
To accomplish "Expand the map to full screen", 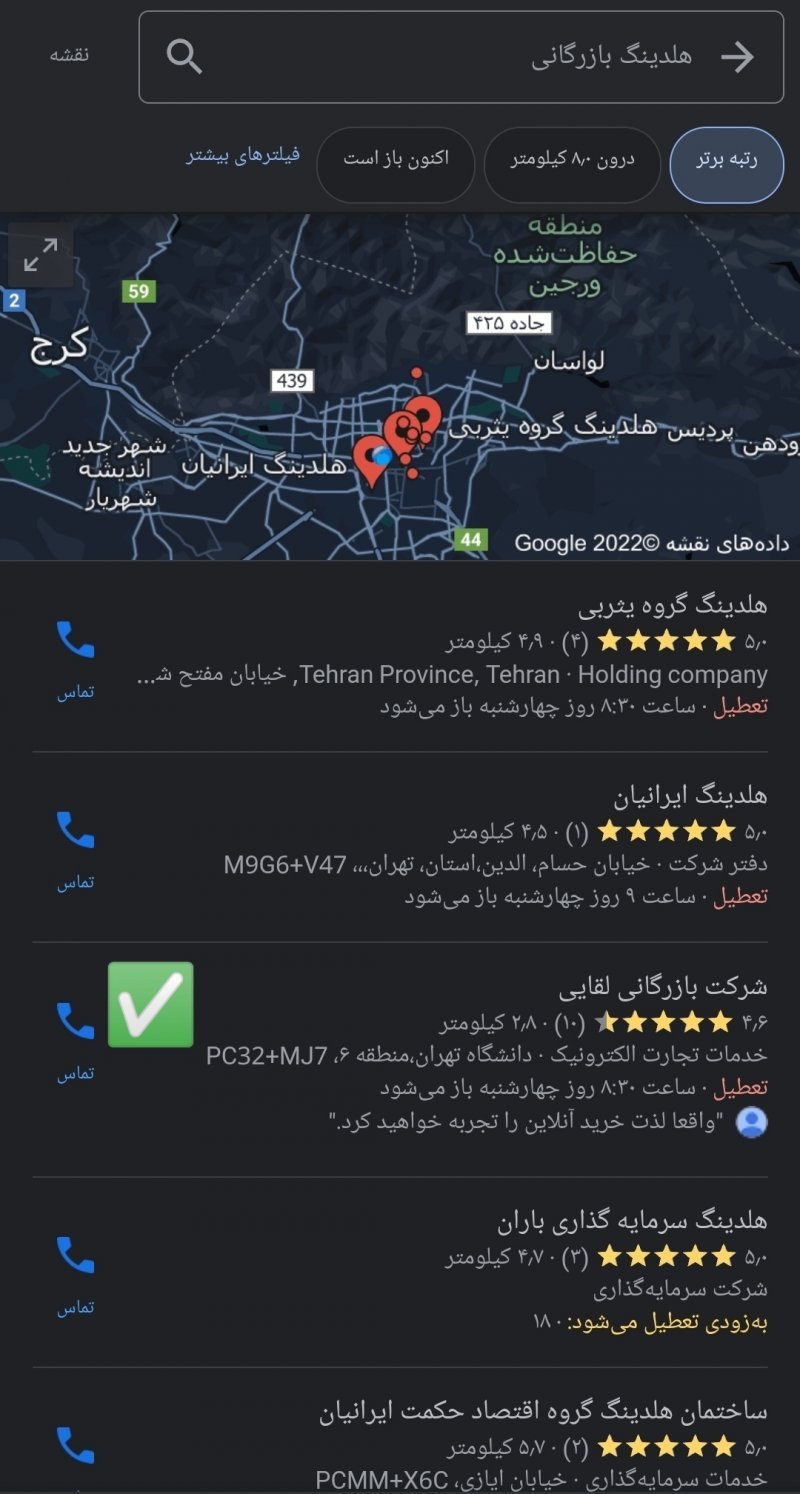I will 40,256.
